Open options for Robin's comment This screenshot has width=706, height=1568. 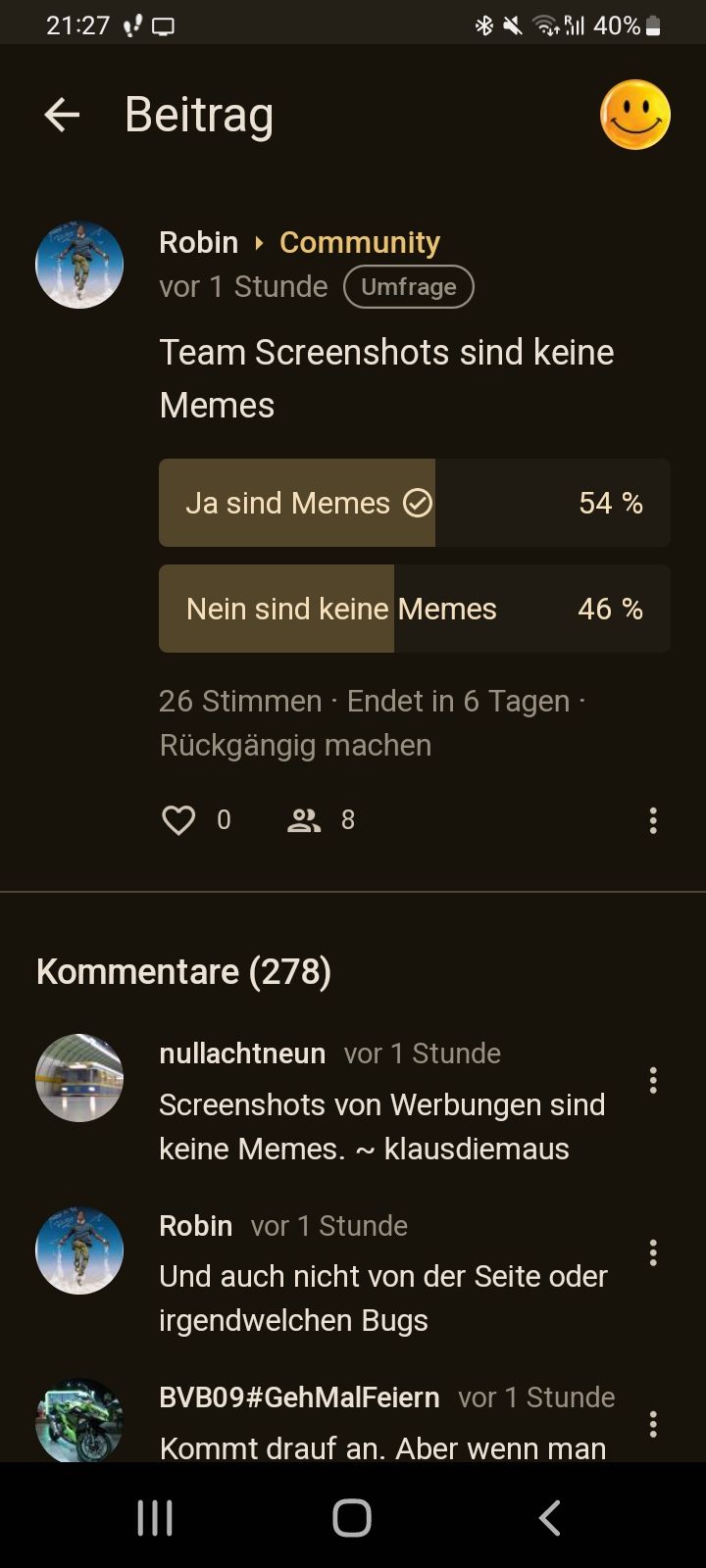(x=653, y=1252)
